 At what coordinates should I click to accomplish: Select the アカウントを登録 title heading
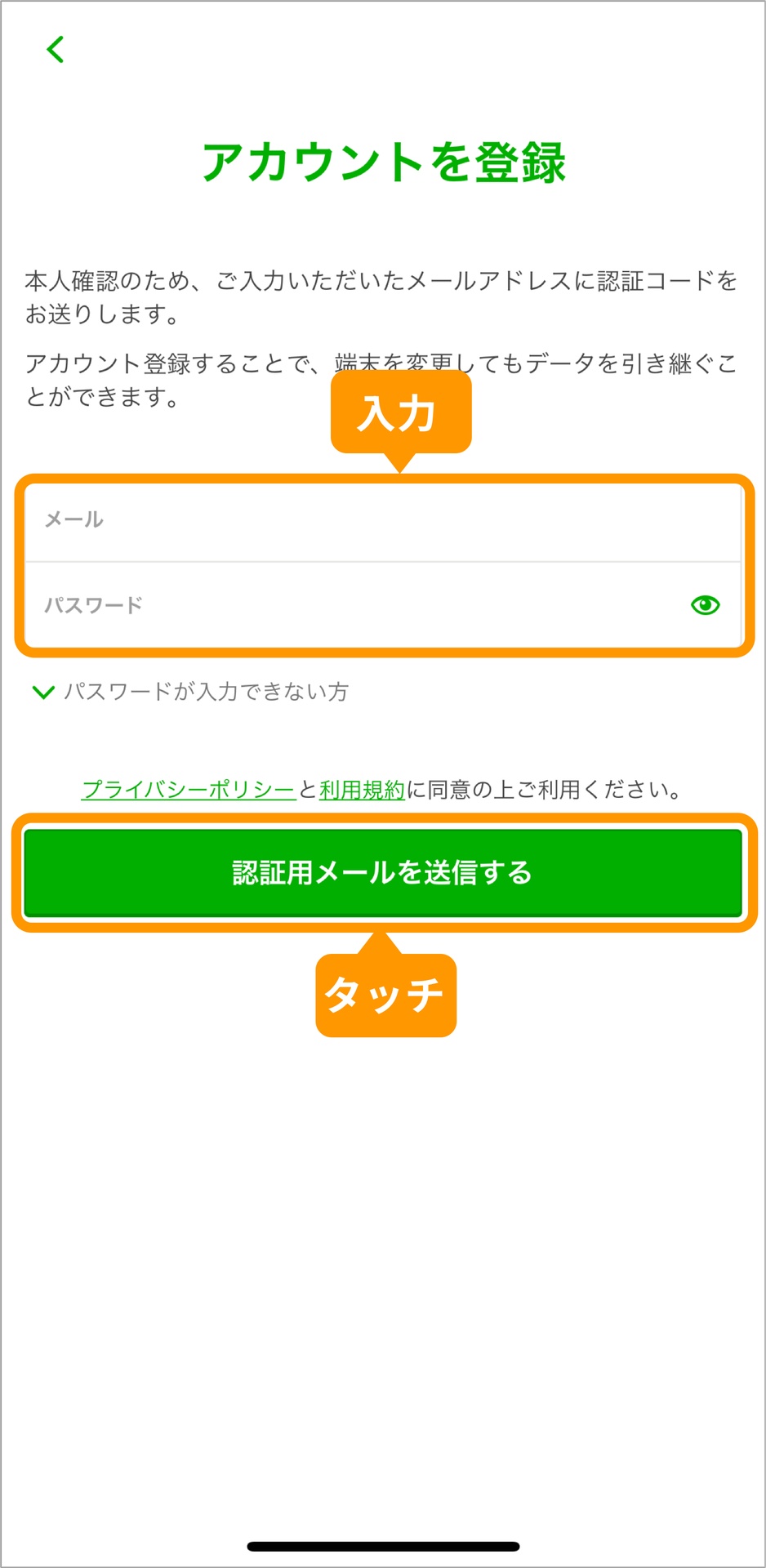click(x=383, y=162)
